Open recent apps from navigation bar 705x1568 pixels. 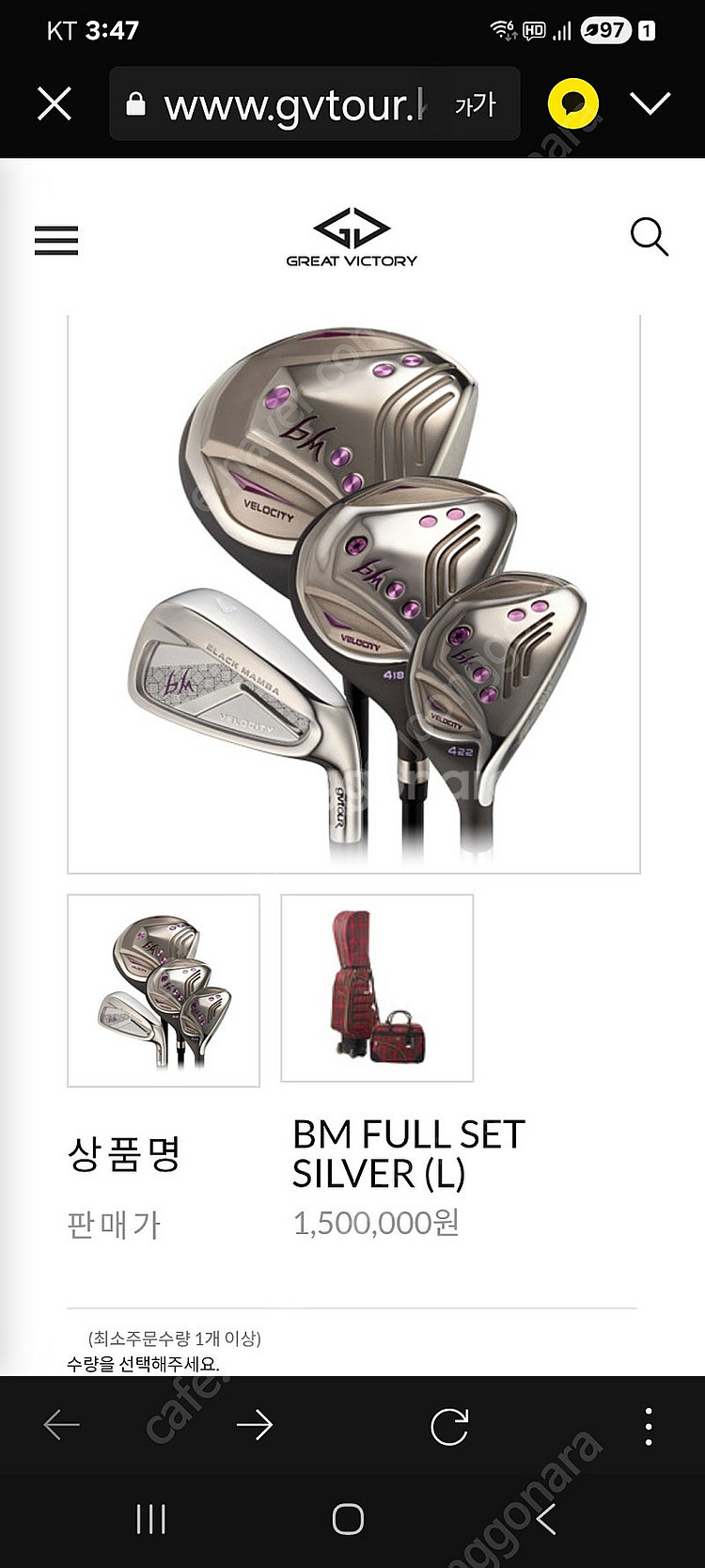click(151, 1518)
